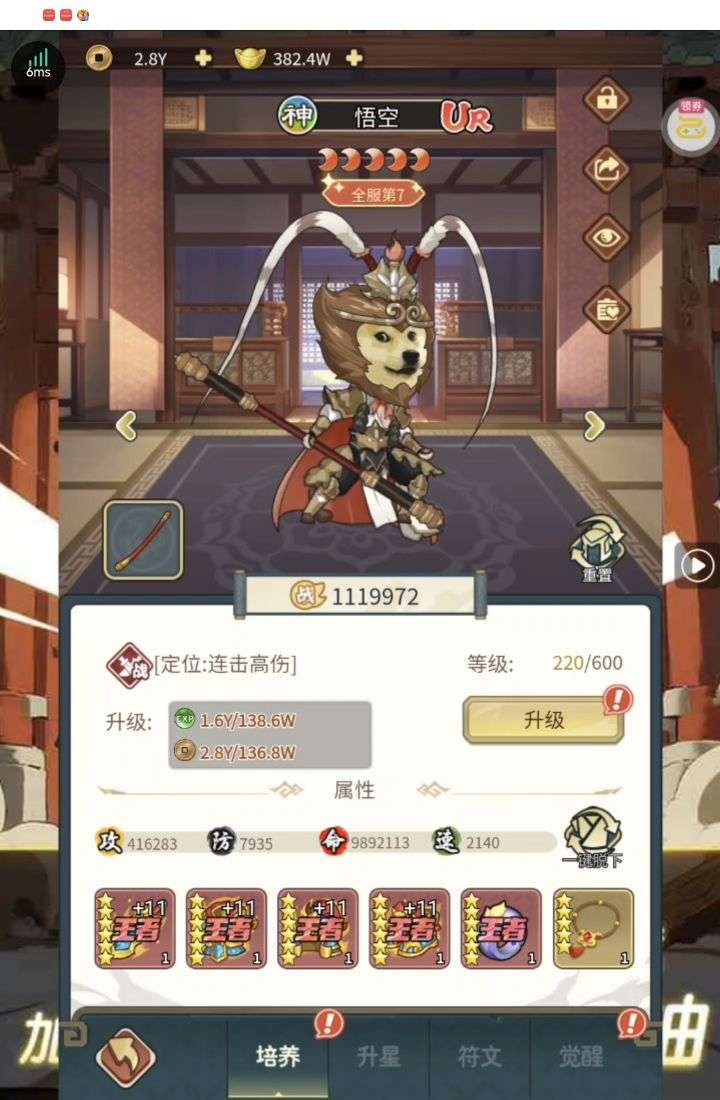
Task: Tap the eye view icon
Action: click(x=606, y=238)
